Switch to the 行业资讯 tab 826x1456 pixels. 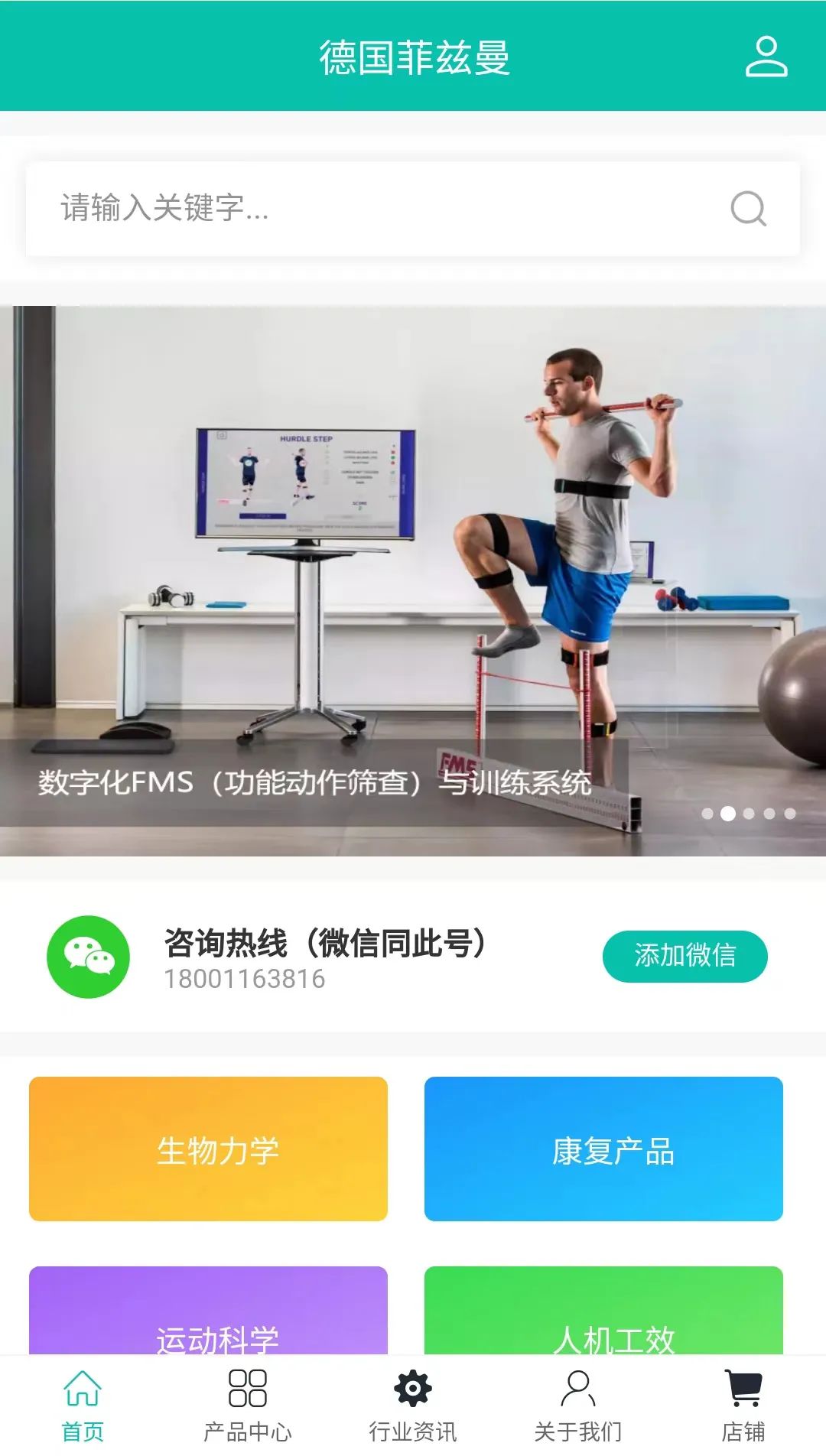point(413,1406)
